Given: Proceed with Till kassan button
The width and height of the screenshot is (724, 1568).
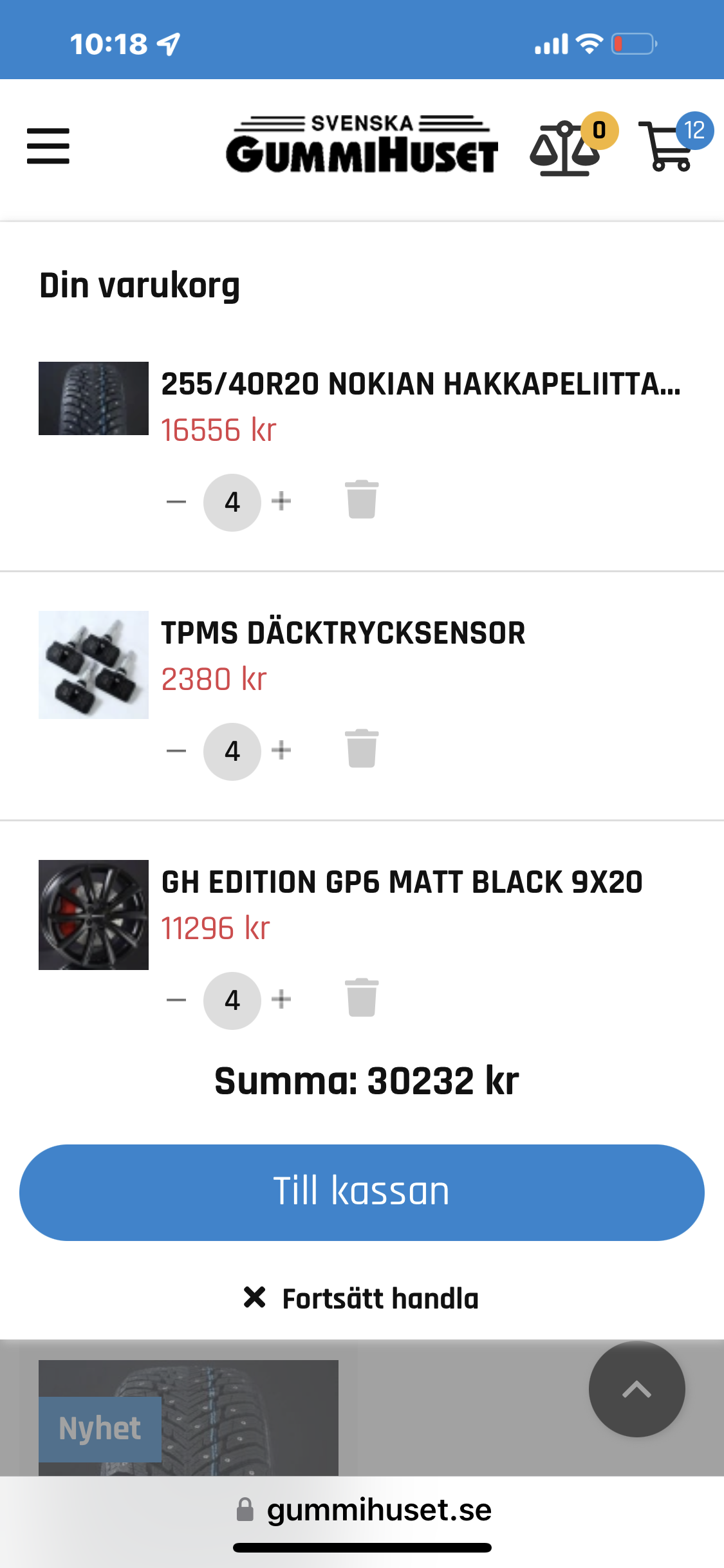Looking at the screenshot, I should (362, 1192).
